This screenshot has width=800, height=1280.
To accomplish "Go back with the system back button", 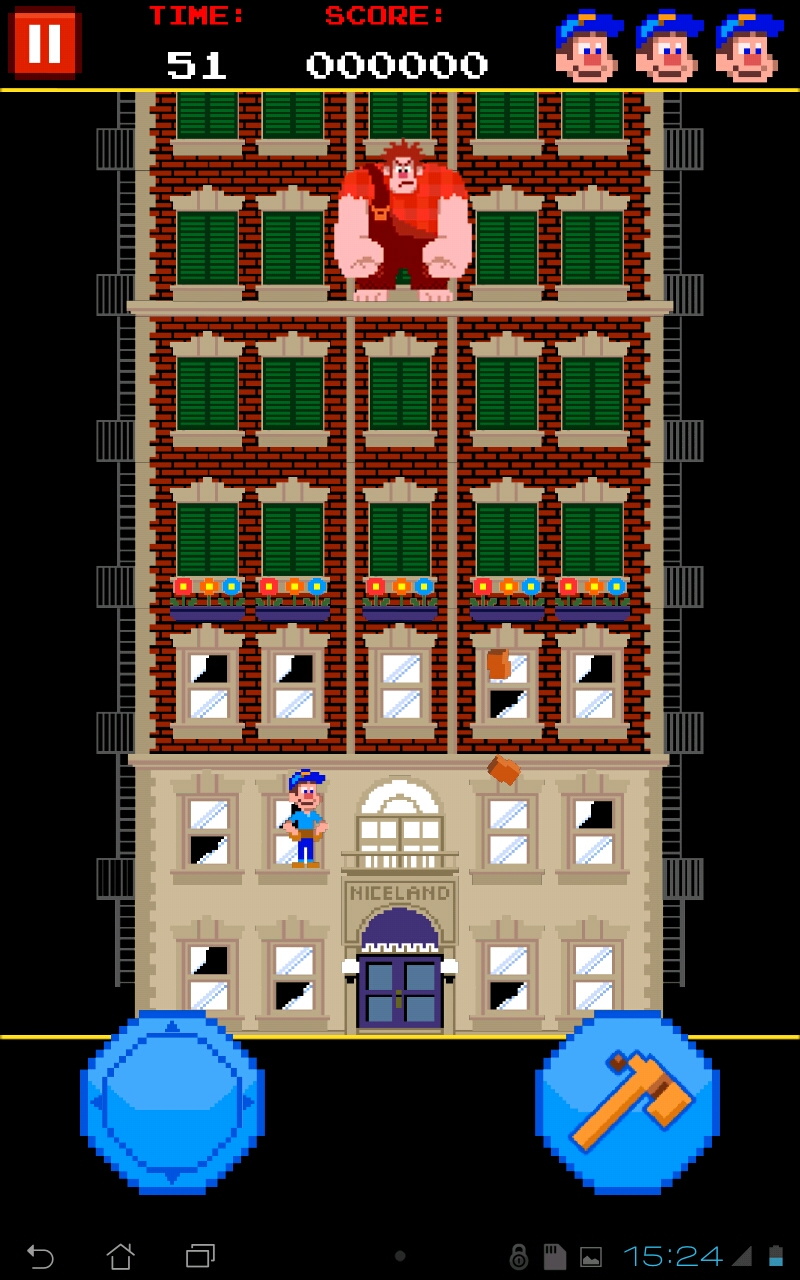I will pyautogui.click(x=40, y=1256).
